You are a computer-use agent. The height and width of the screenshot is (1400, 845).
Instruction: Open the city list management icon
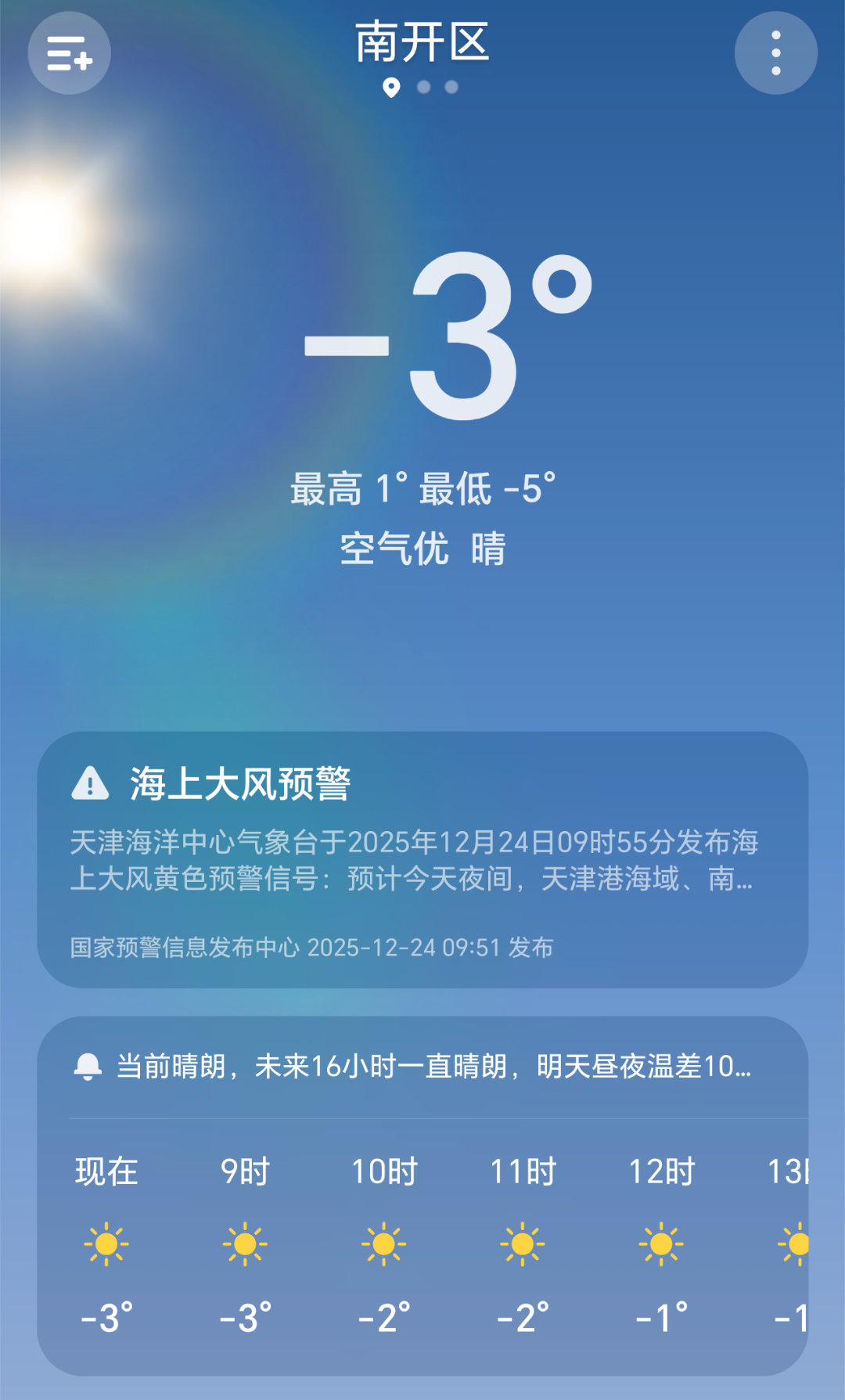pyautogui.click(x=69, y=53)
